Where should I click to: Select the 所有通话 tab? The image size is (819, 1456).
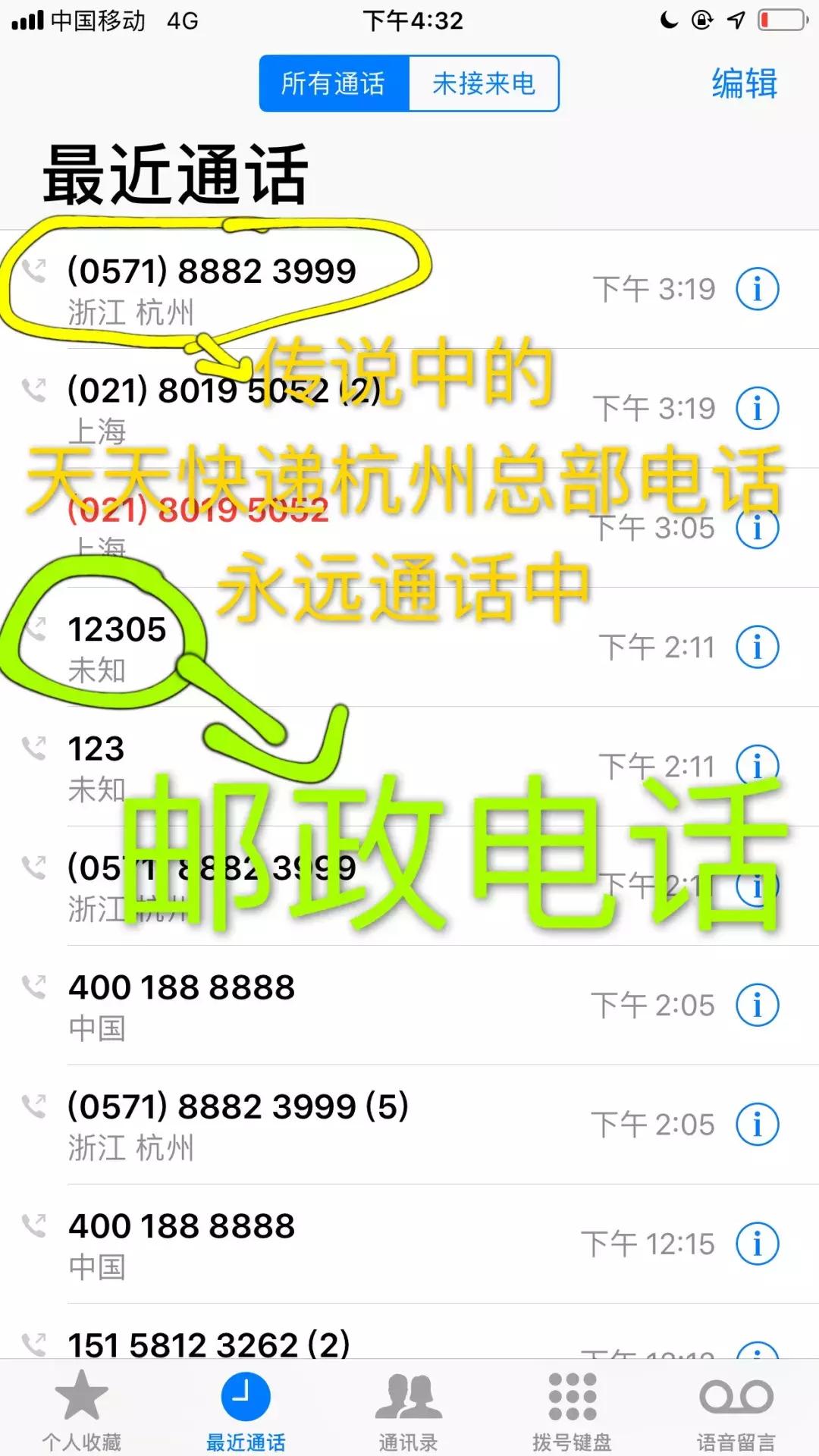tap(334, 84)
